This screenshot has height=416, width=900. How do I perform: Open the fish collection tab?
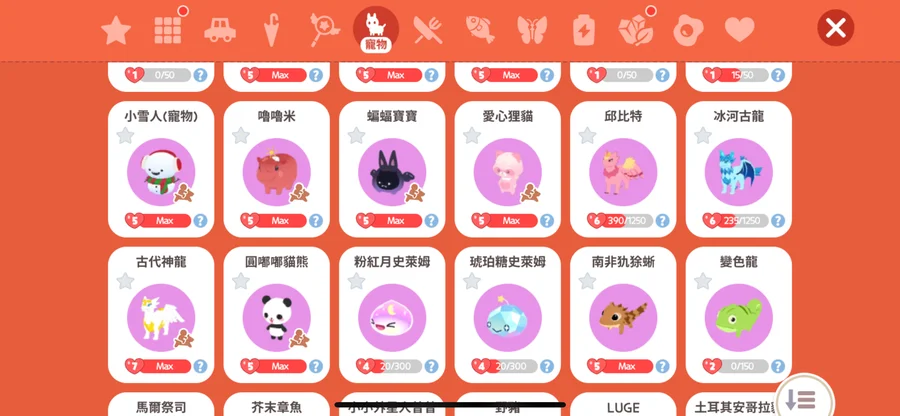pyautogui.click(x=480, y=30)
